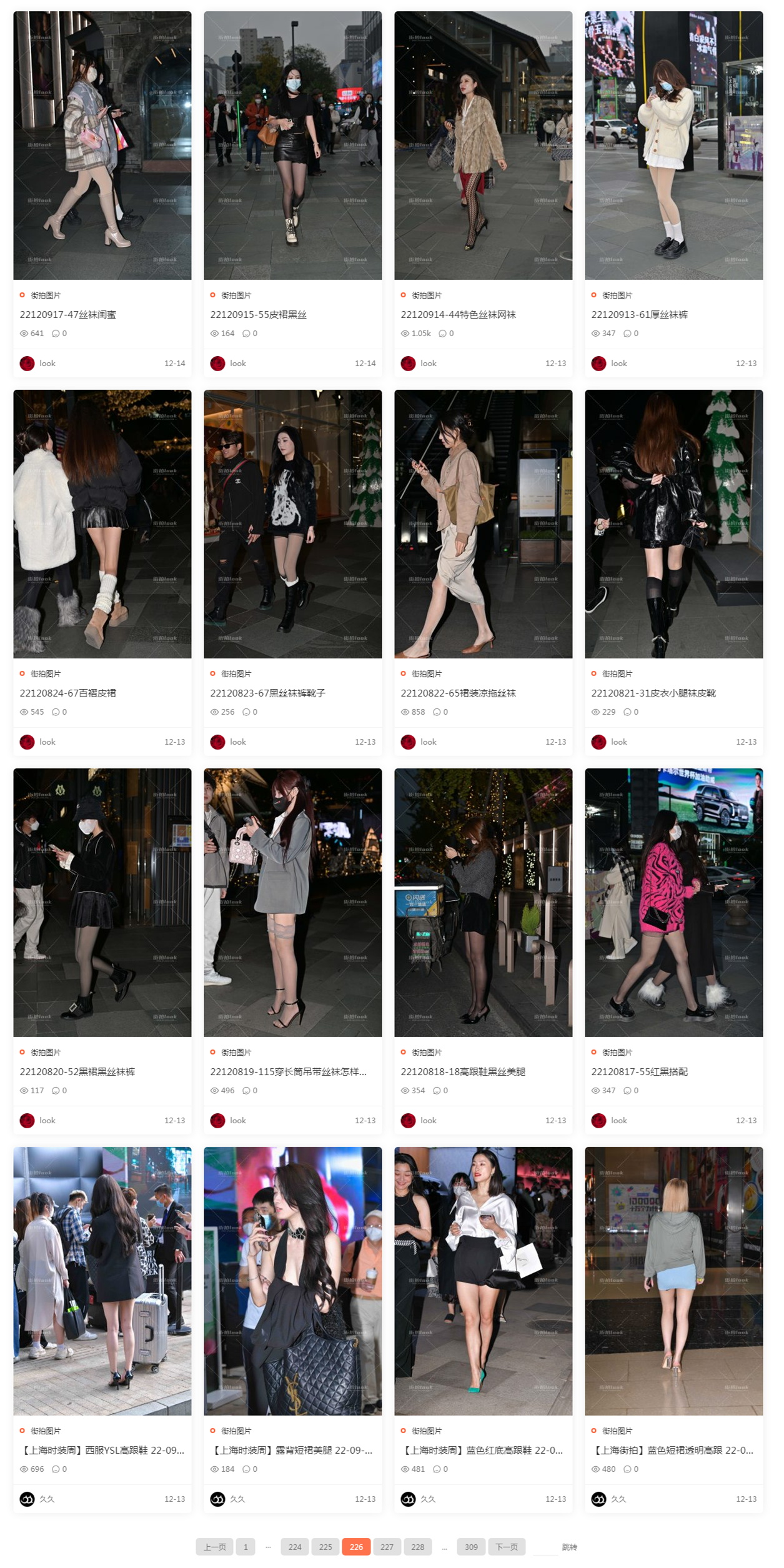Open post 22120822-65裙装凉拖丝袜
The image size is (784, 1568).
point(458,693)
